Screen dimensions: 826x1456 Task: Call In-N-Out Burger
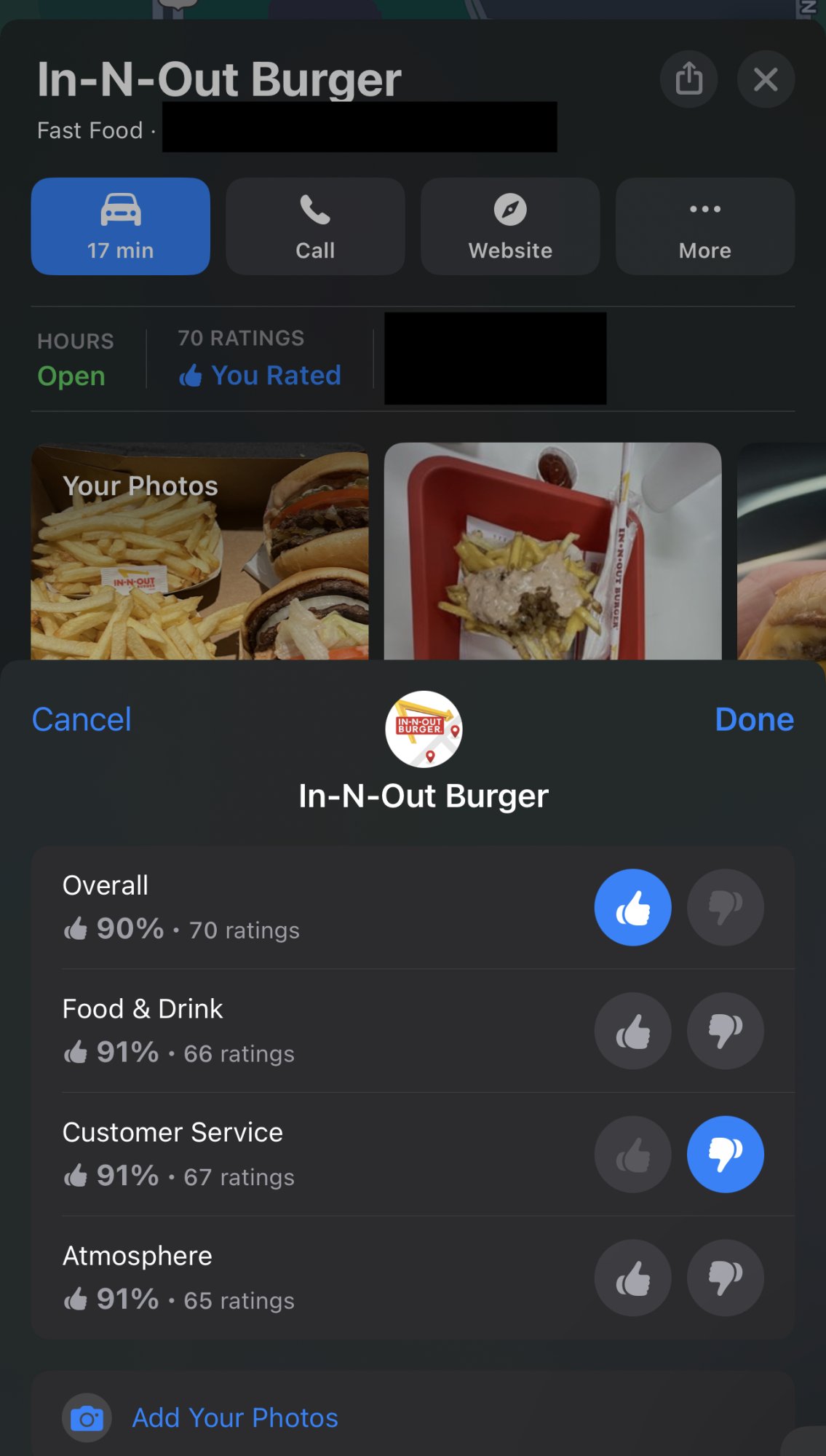315,226
